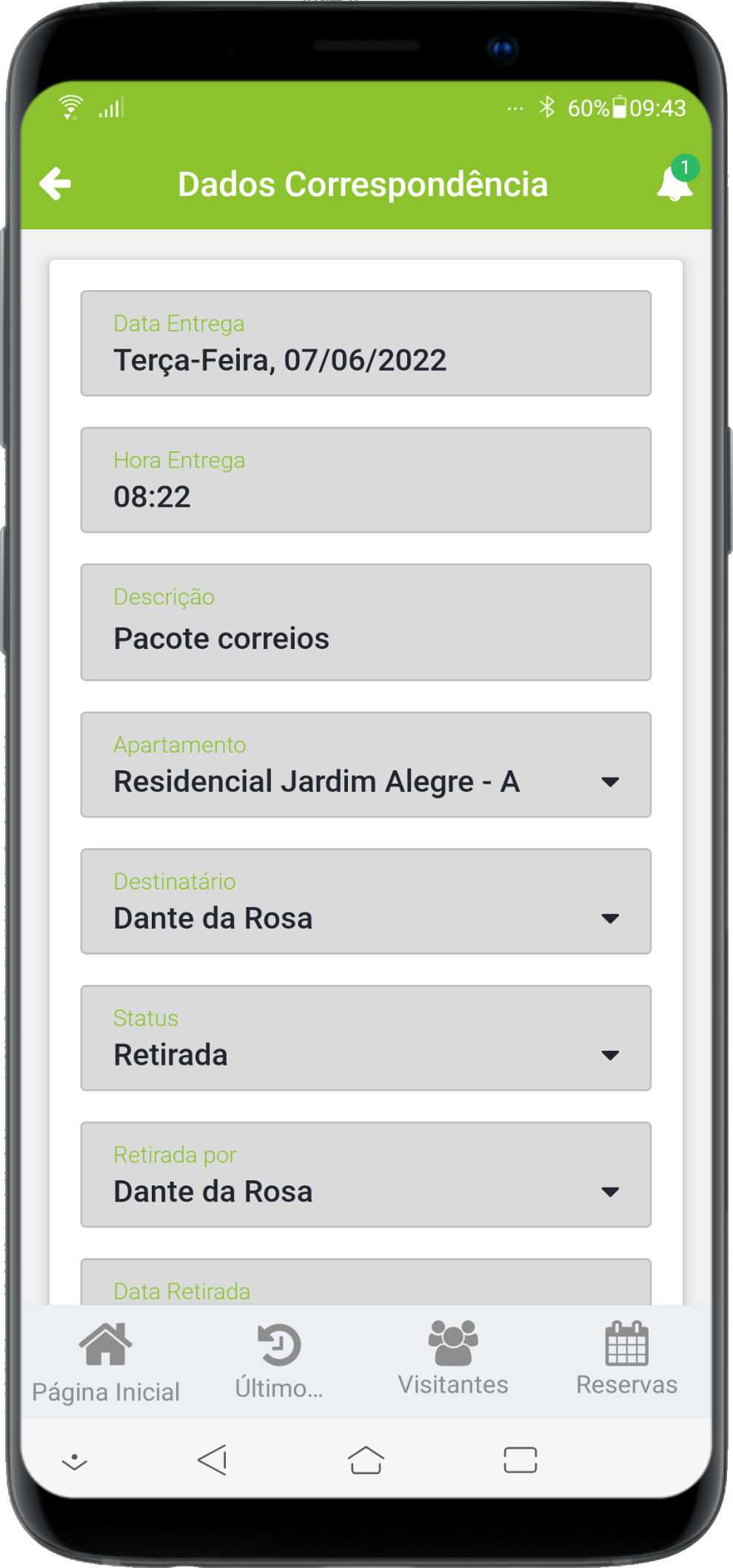This screenshot has width=733, height=1568.
Task: Tap the Data Entrega field
Action: pos(366,343)
